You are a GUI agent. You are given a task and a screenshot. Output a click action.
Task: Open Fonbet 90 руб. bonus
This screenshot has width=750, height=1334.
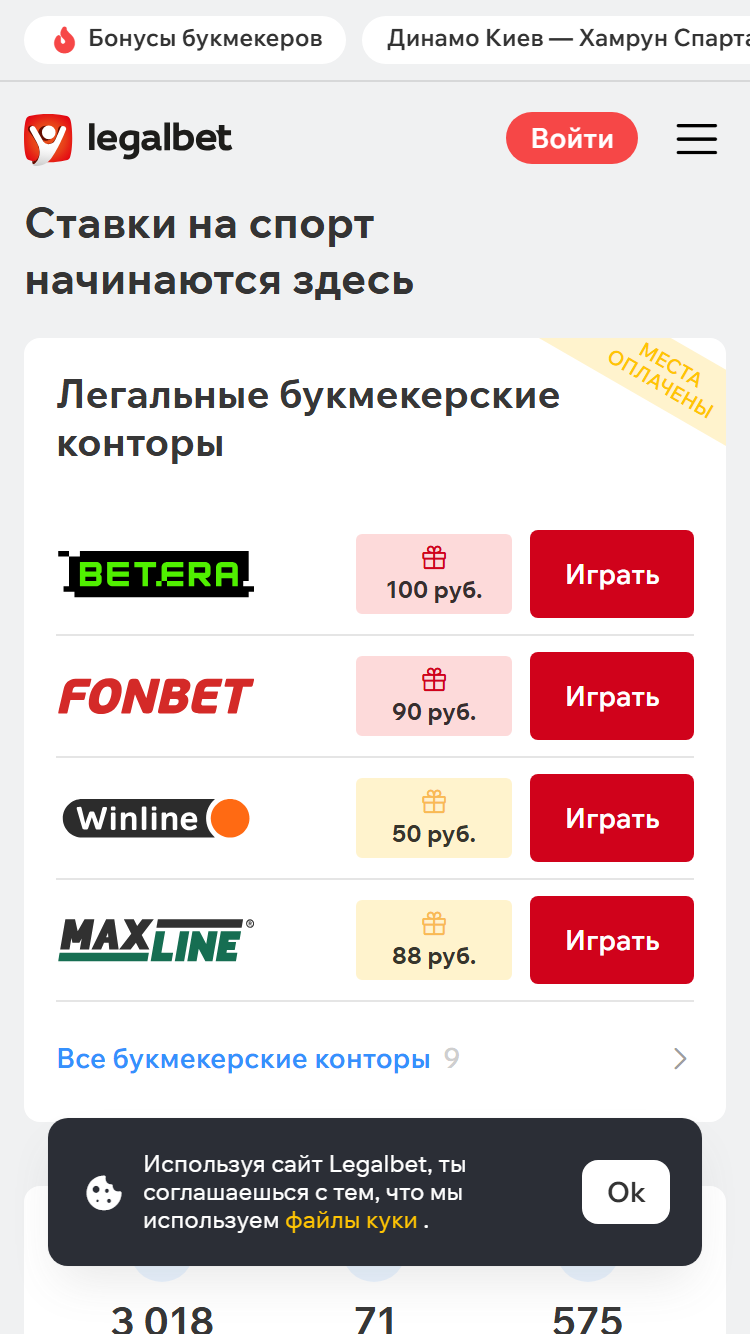pos(434,696)
